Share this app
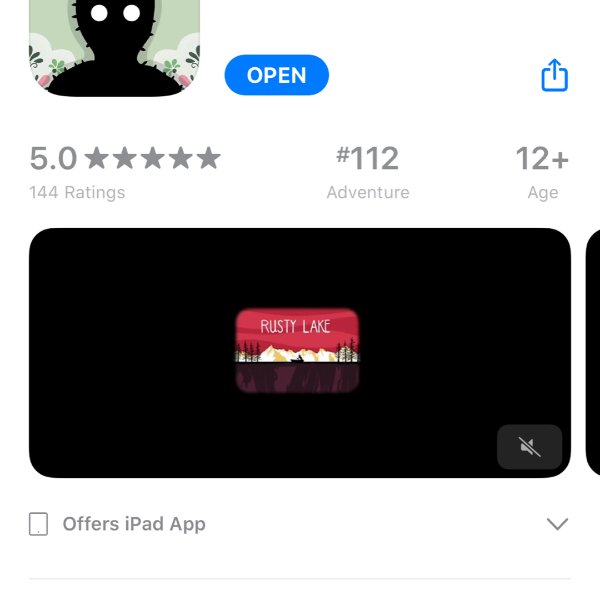Screen dimensions: 600x600 pyautogui.click(x=554, y=75)
